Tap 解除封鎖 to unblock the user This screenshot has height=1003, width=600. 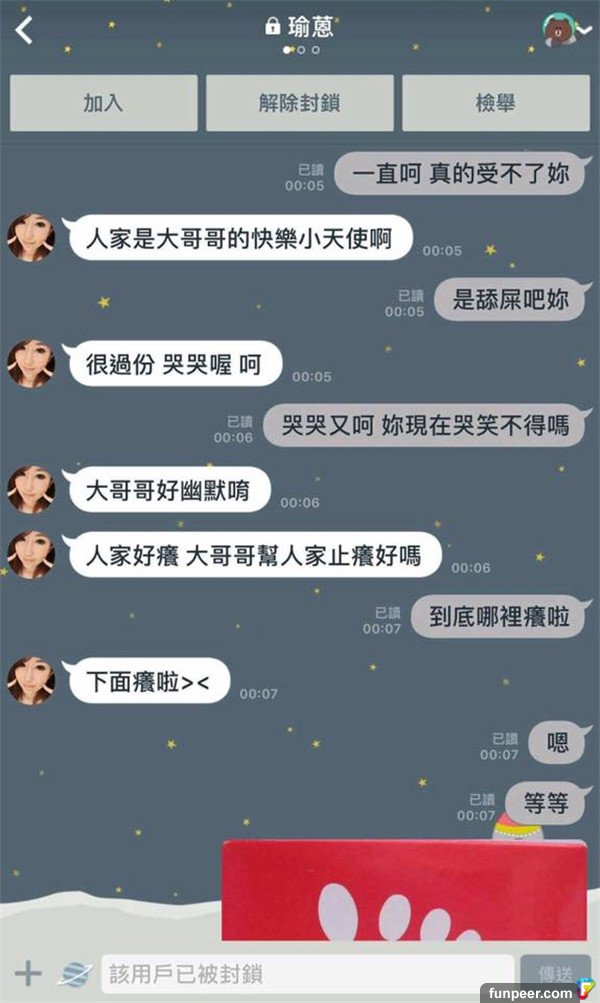pos(299,103)
